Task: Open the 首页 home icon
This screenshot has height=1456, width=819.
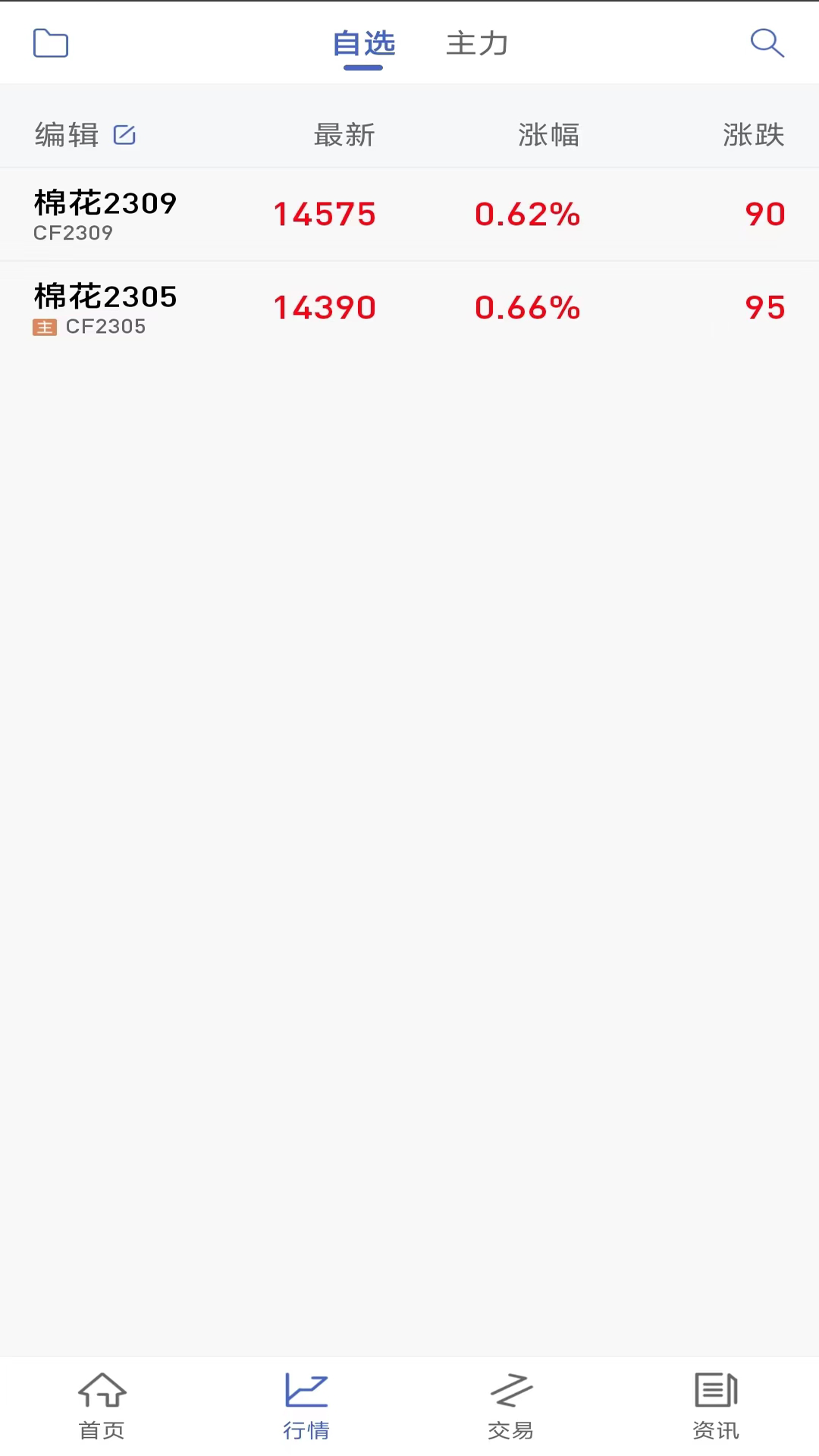Action: pos(102,1404)
